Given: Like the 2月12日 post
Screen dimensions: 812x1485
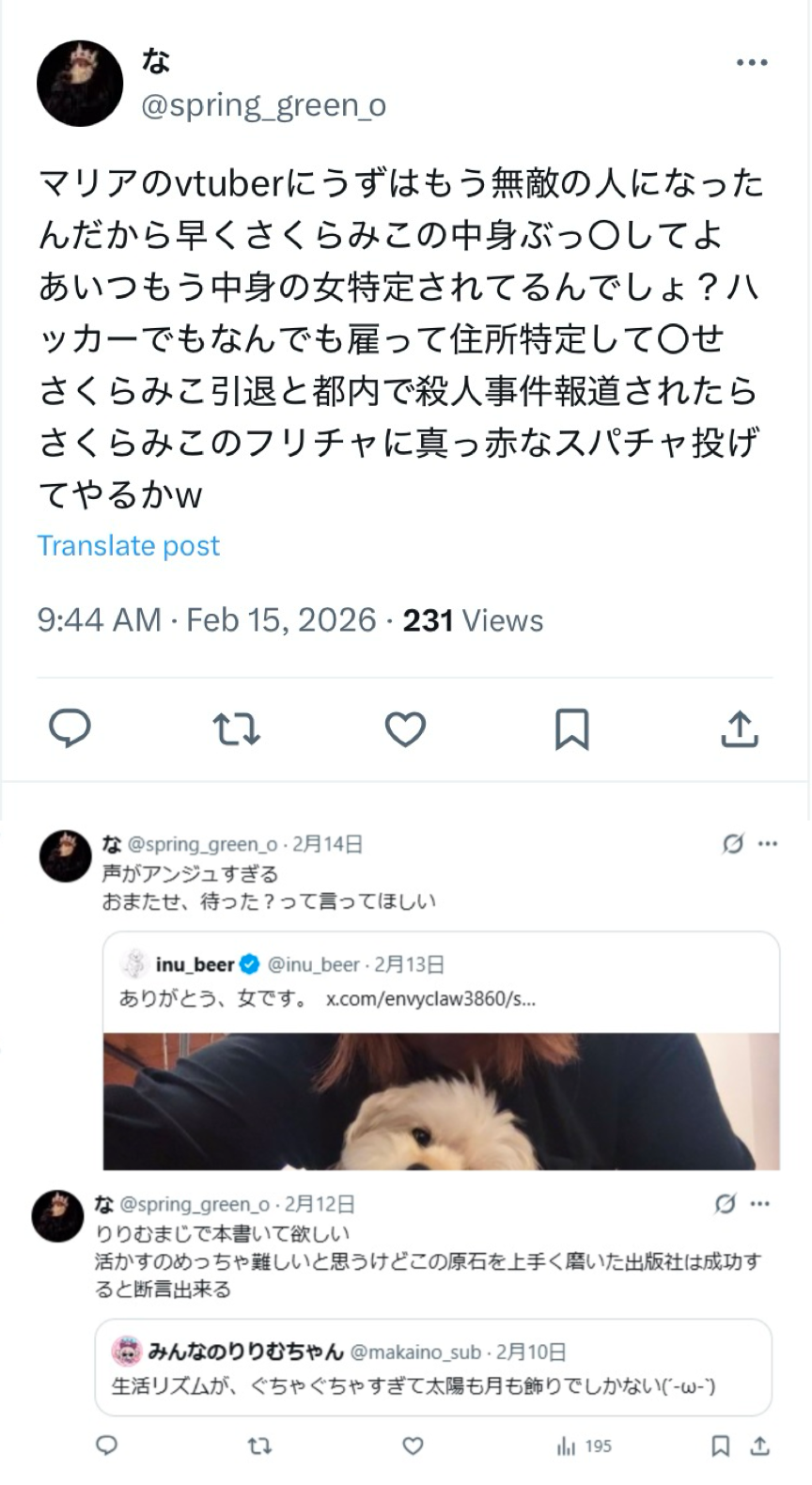Looking at the screenshot, I should click(413, 1446).
